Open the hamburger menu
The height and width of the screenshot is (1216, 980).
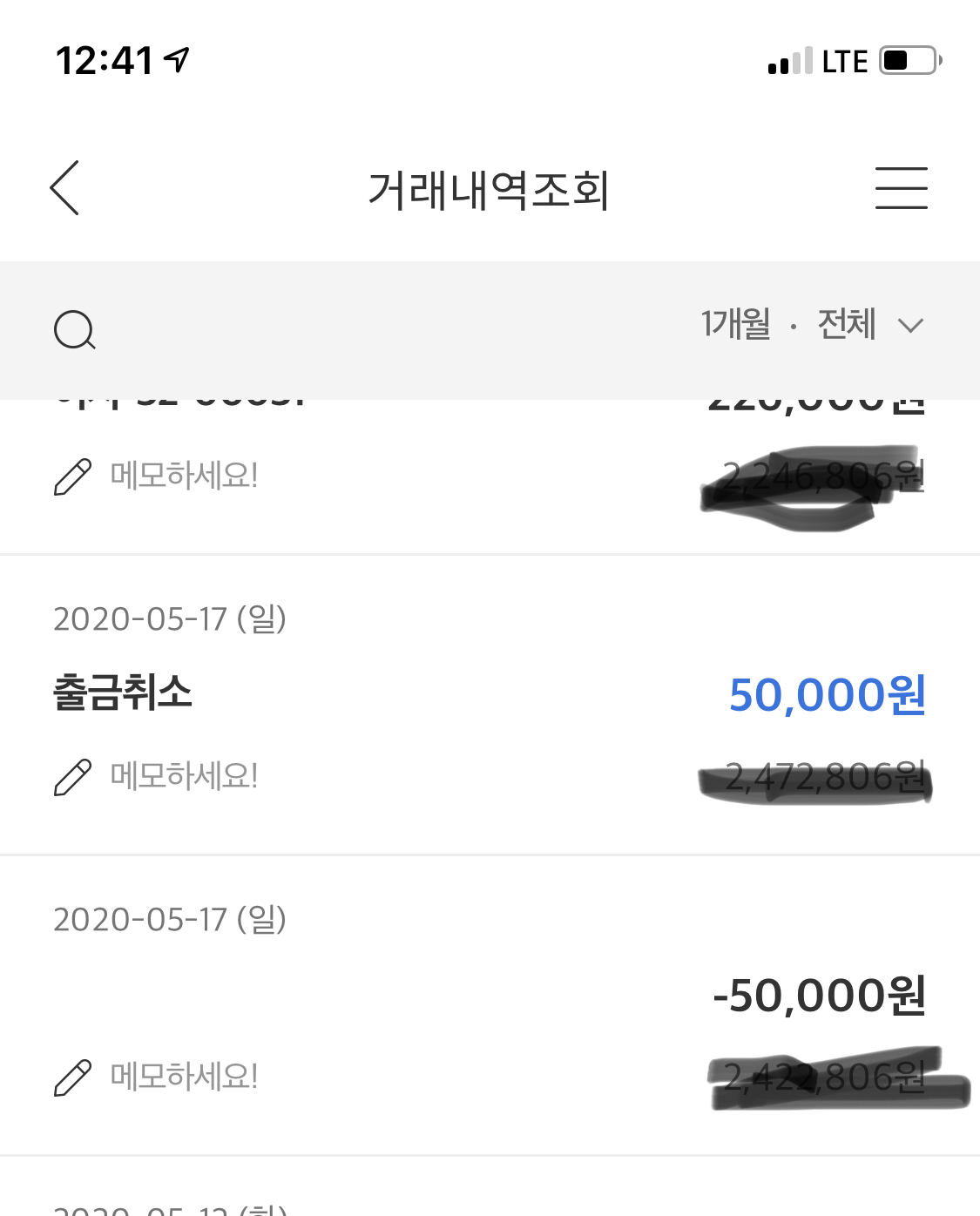coord(901,188)
